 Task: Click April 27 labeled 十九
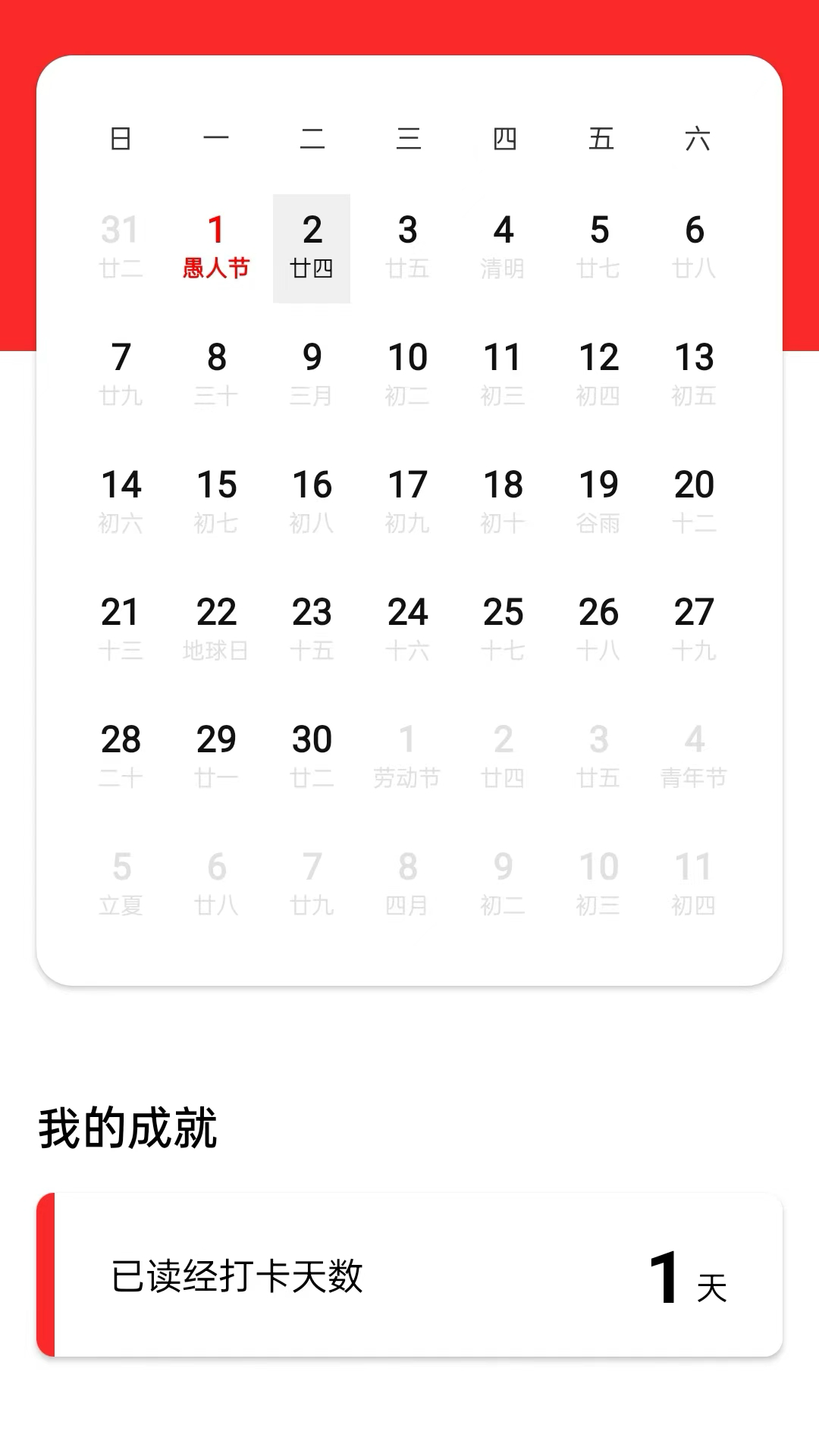(695, 626)
